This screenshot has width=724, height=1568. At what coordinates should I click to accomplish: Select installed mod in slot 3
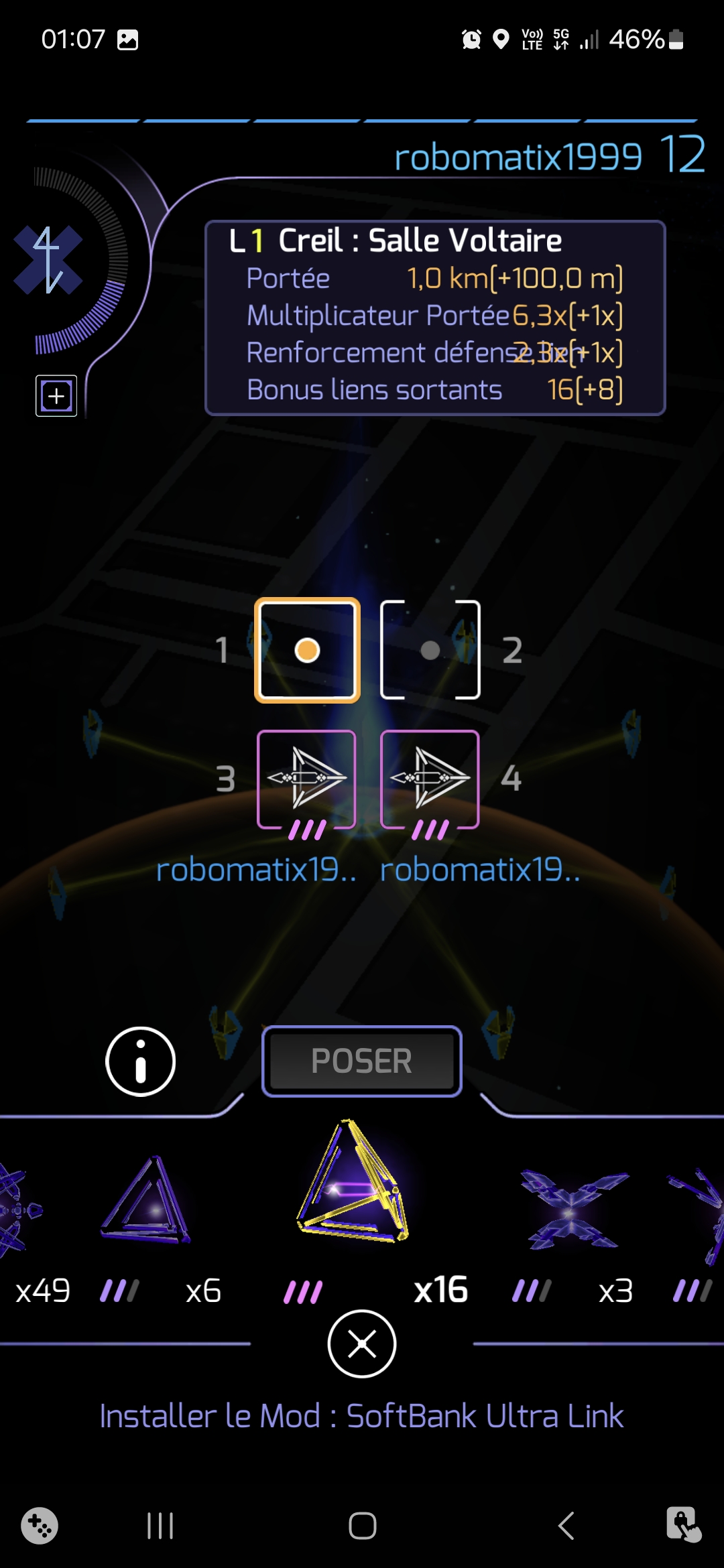(306, 779)
